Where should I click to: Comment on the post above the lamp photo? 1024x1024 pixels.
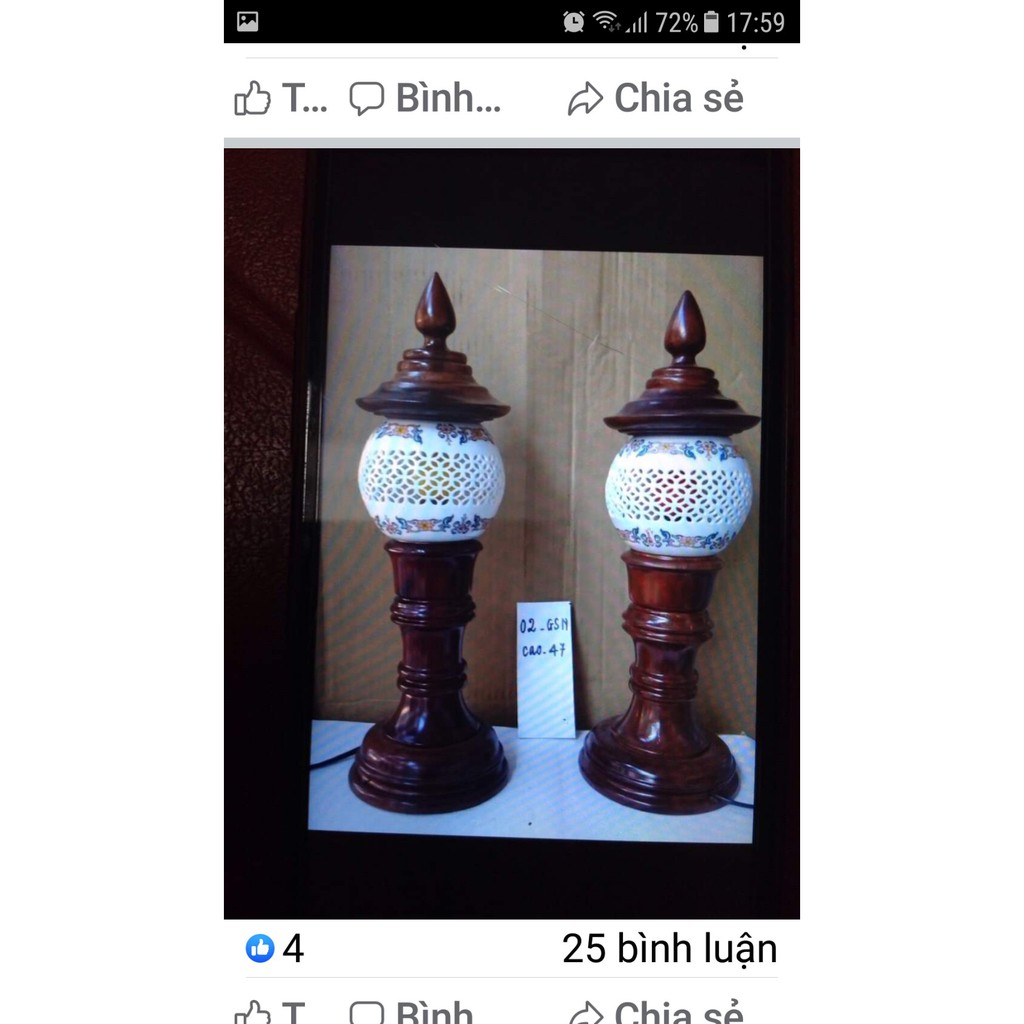(425, 98)
